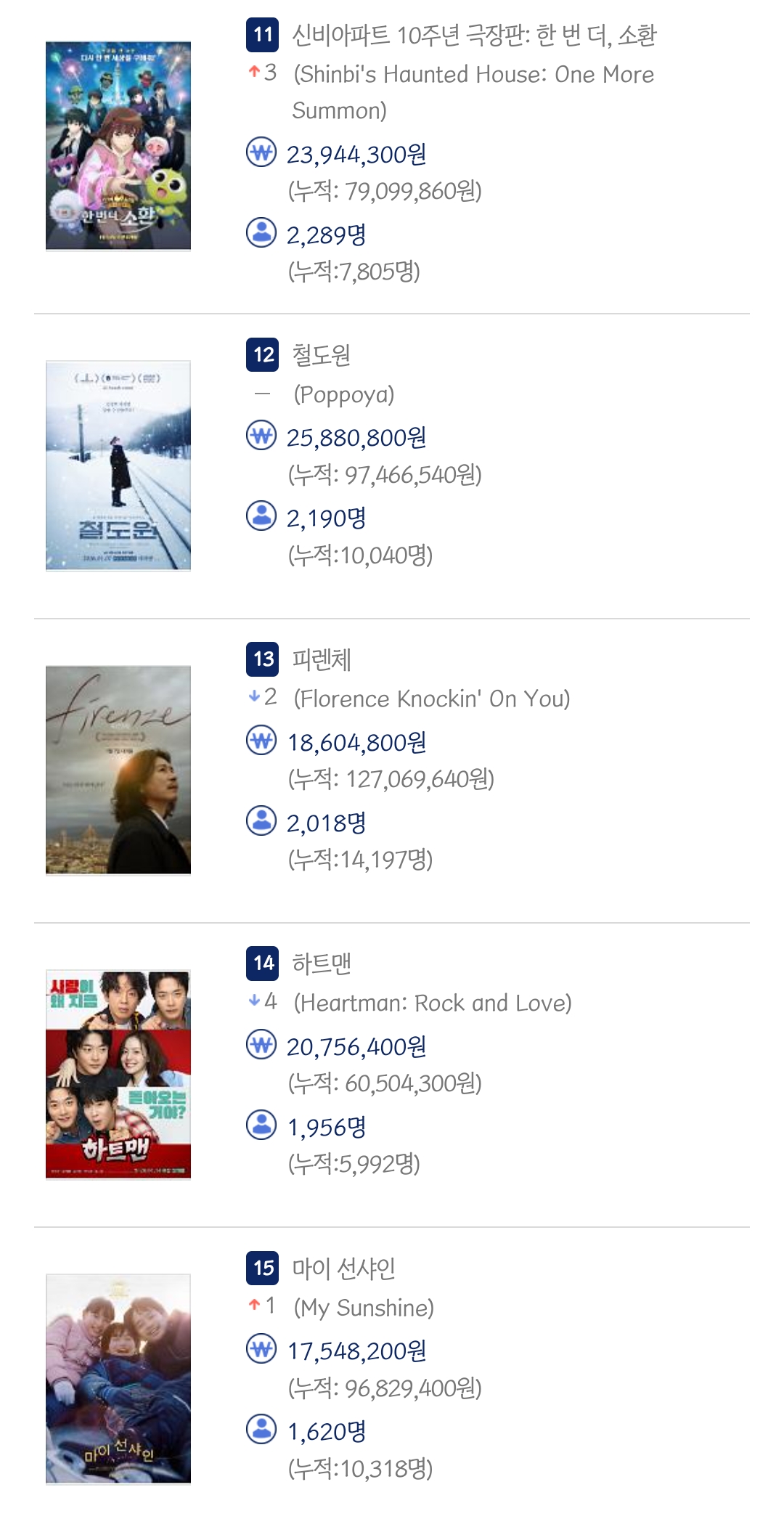Viewport: 784px width, 1519px height.
Task: Open the My Sunshine movie poster
Action: [118, 1378]
